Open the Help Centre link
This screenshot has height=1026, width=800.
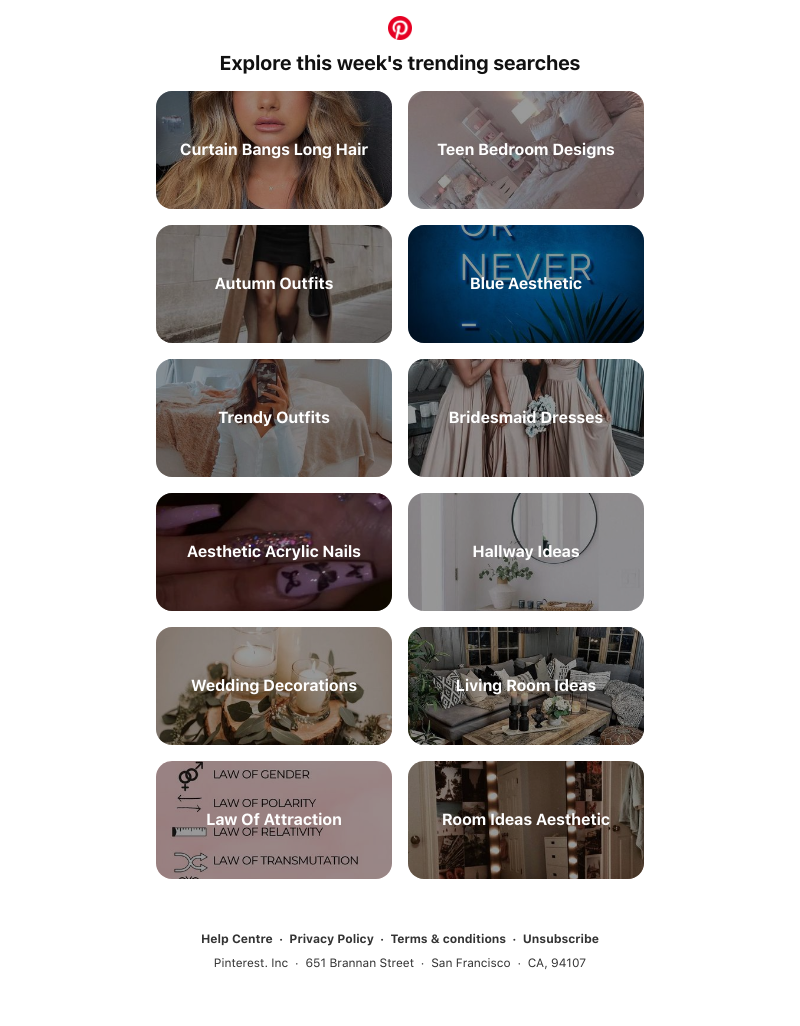point(237,939)
